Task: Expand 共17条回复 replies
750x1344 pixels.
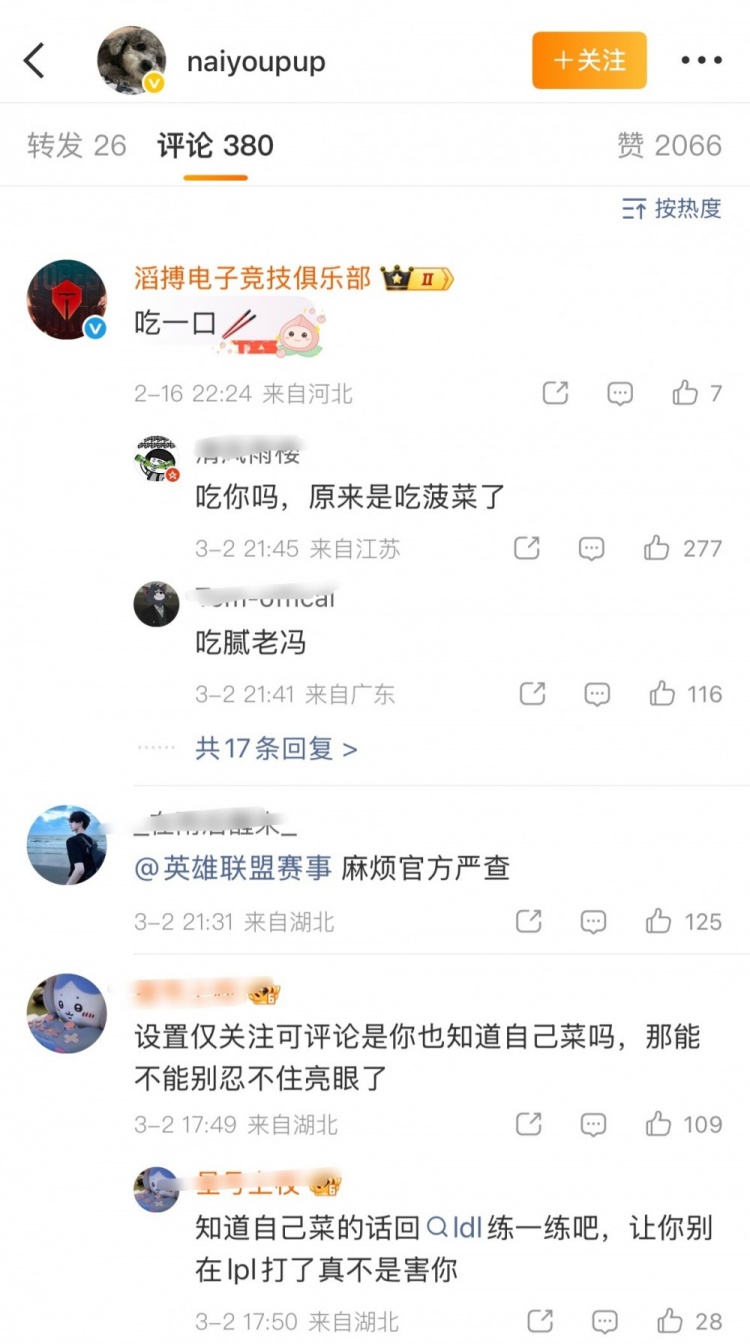Action: coord(276,748)
